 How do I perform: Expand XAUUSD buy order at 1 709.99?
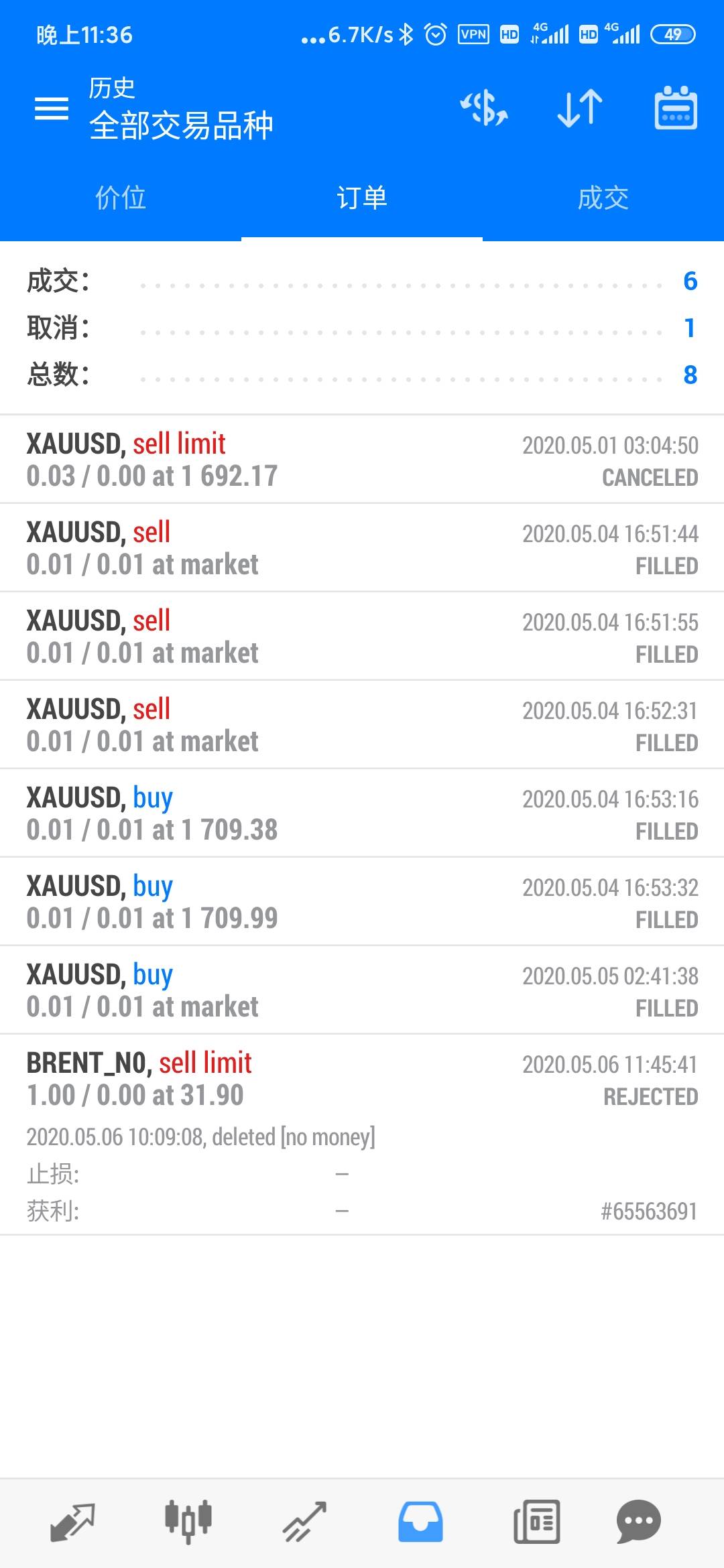[x=362, y=902]
